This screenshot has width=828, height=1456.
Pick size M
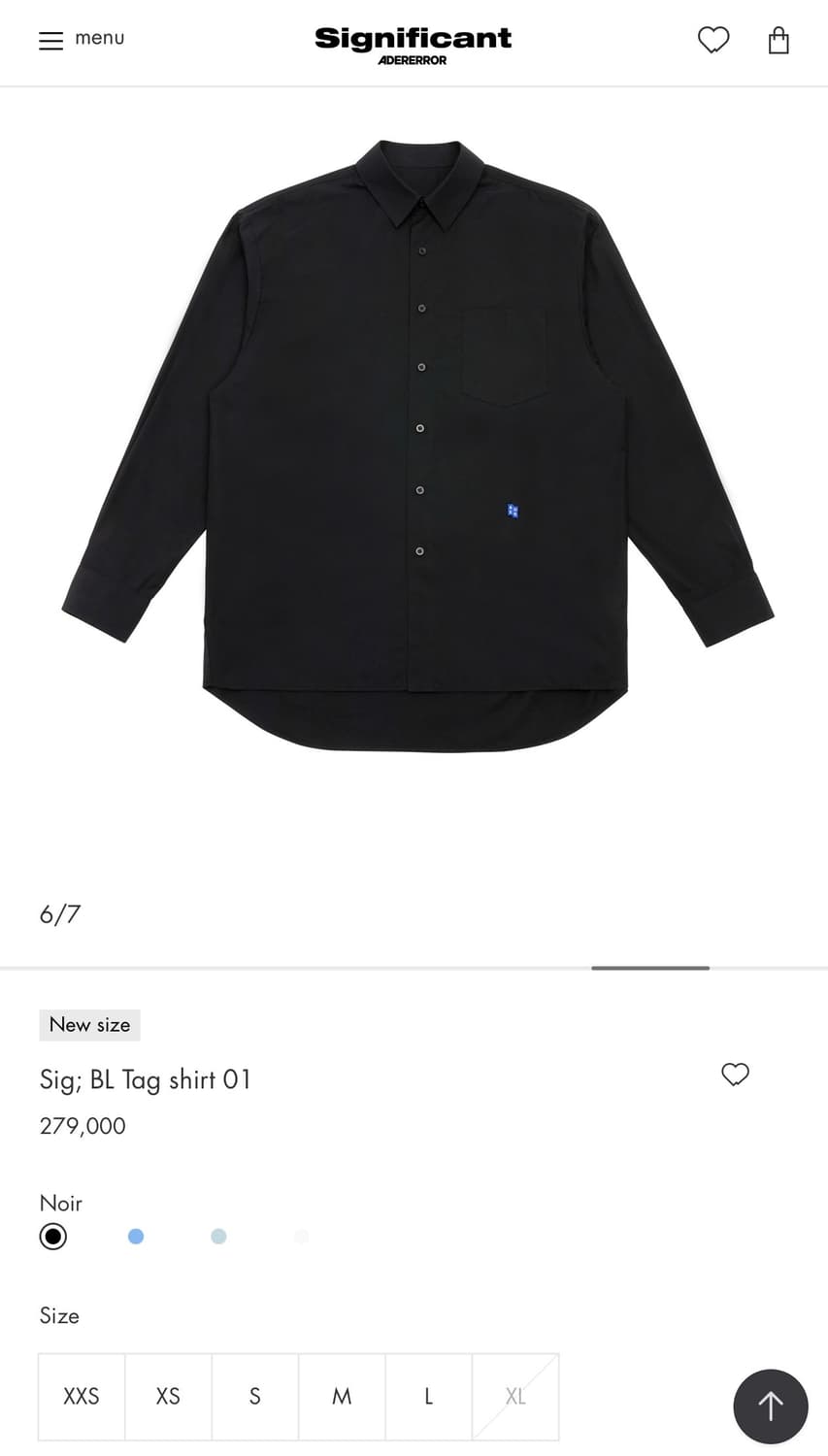coord(341,1396)
